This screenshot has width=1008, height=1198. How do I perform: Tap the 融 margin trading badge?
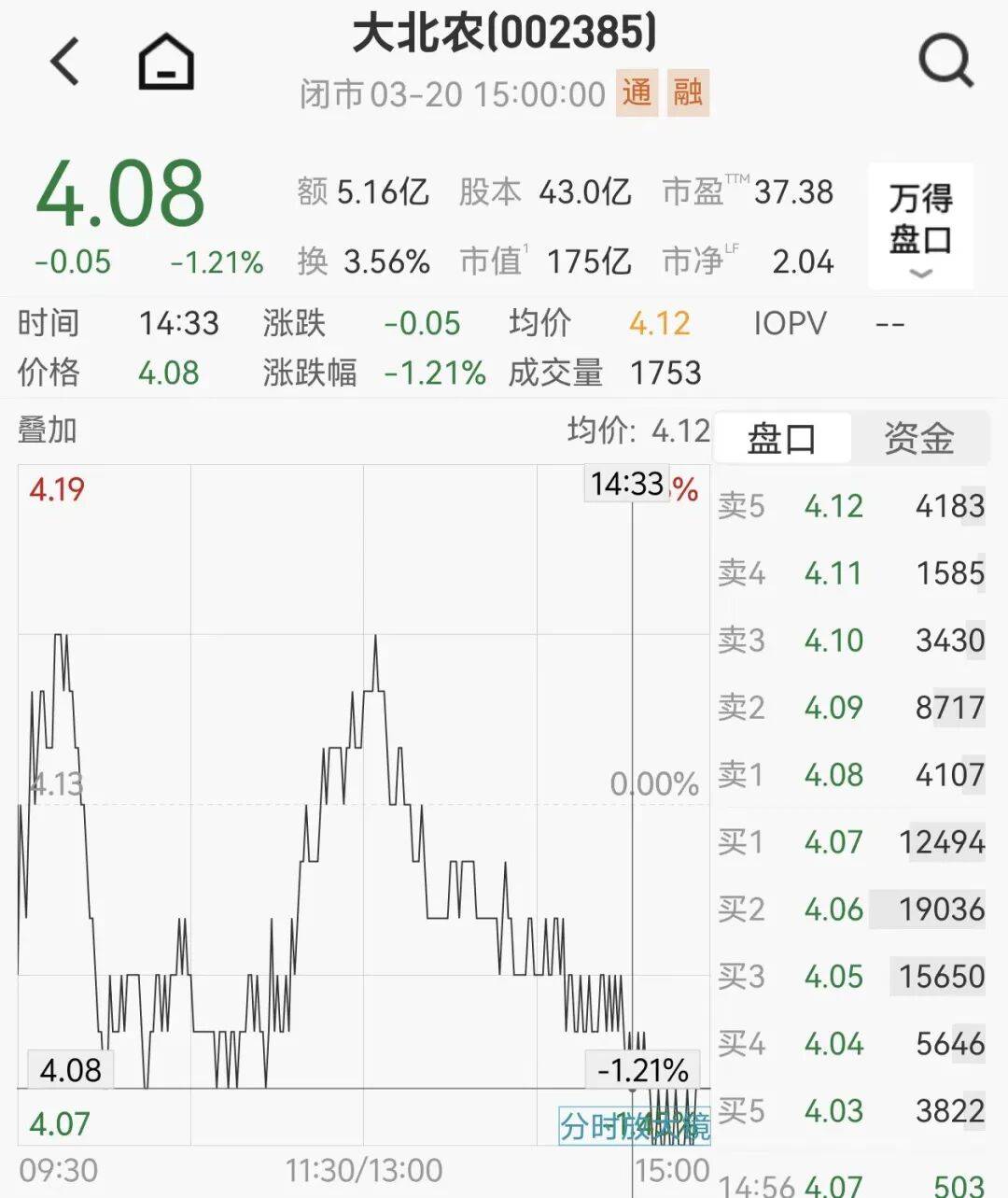pyautogui.click(x=688, y=94)
